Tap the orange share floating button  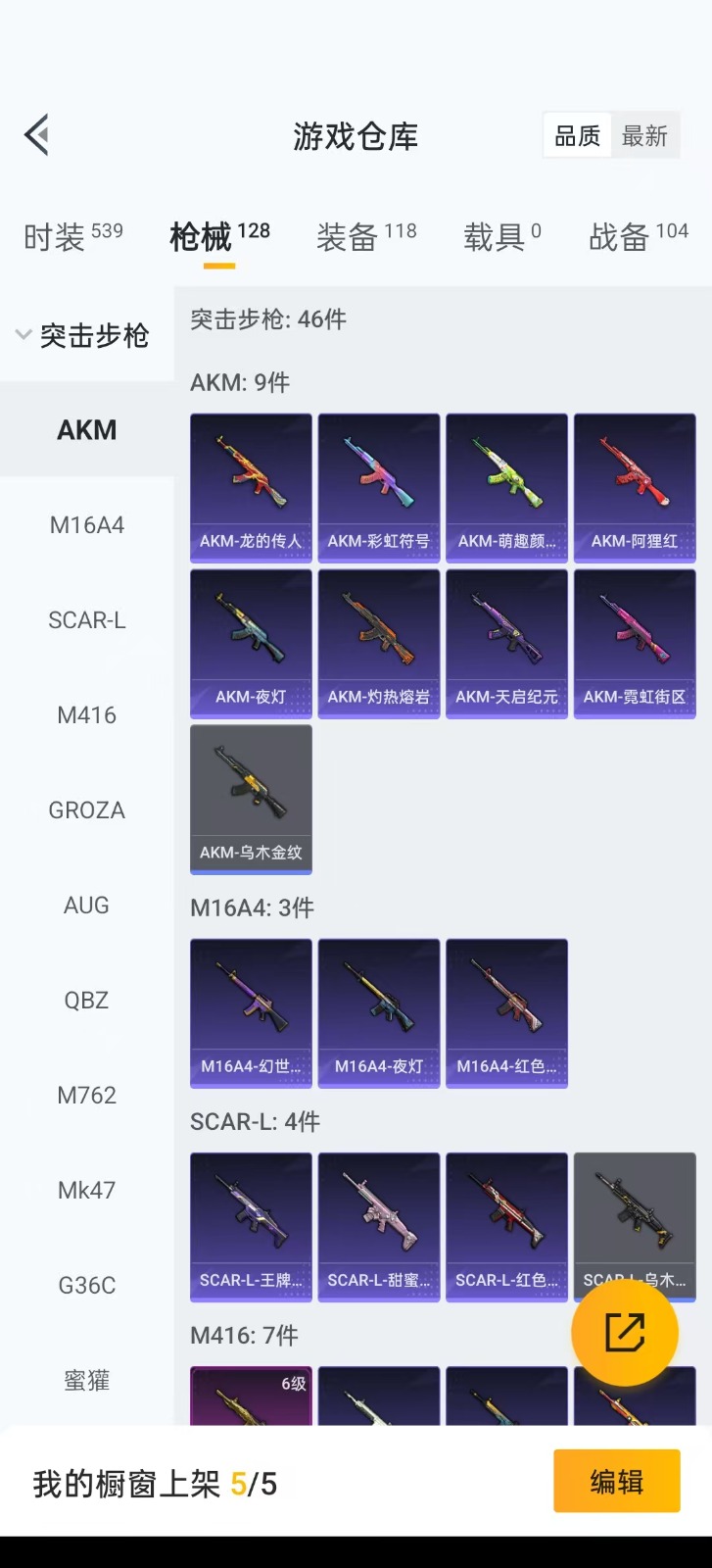coord(625,1333)
